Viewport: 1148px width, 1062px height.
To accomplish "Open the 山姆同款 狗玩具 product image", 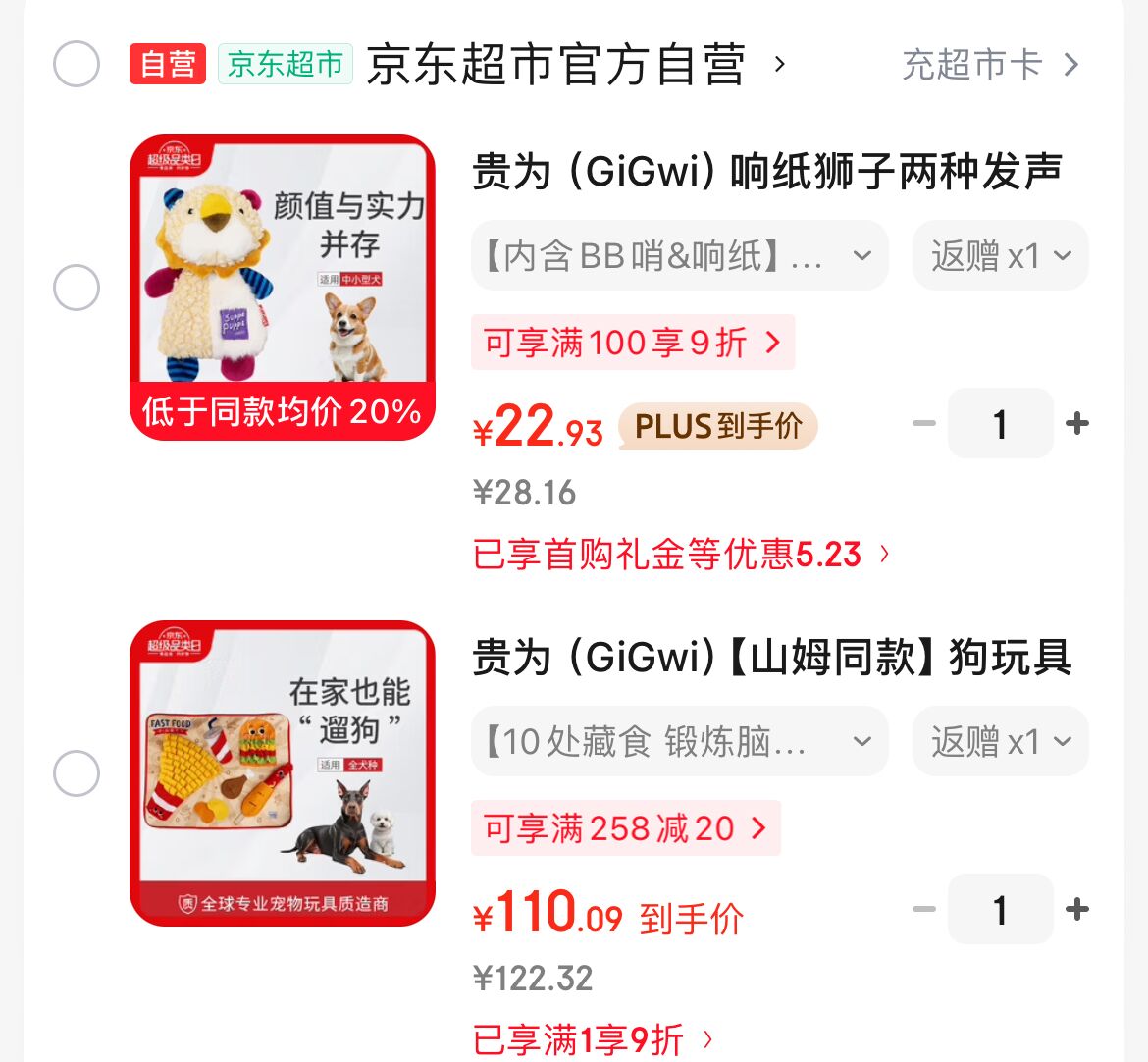I will [283, 773].
